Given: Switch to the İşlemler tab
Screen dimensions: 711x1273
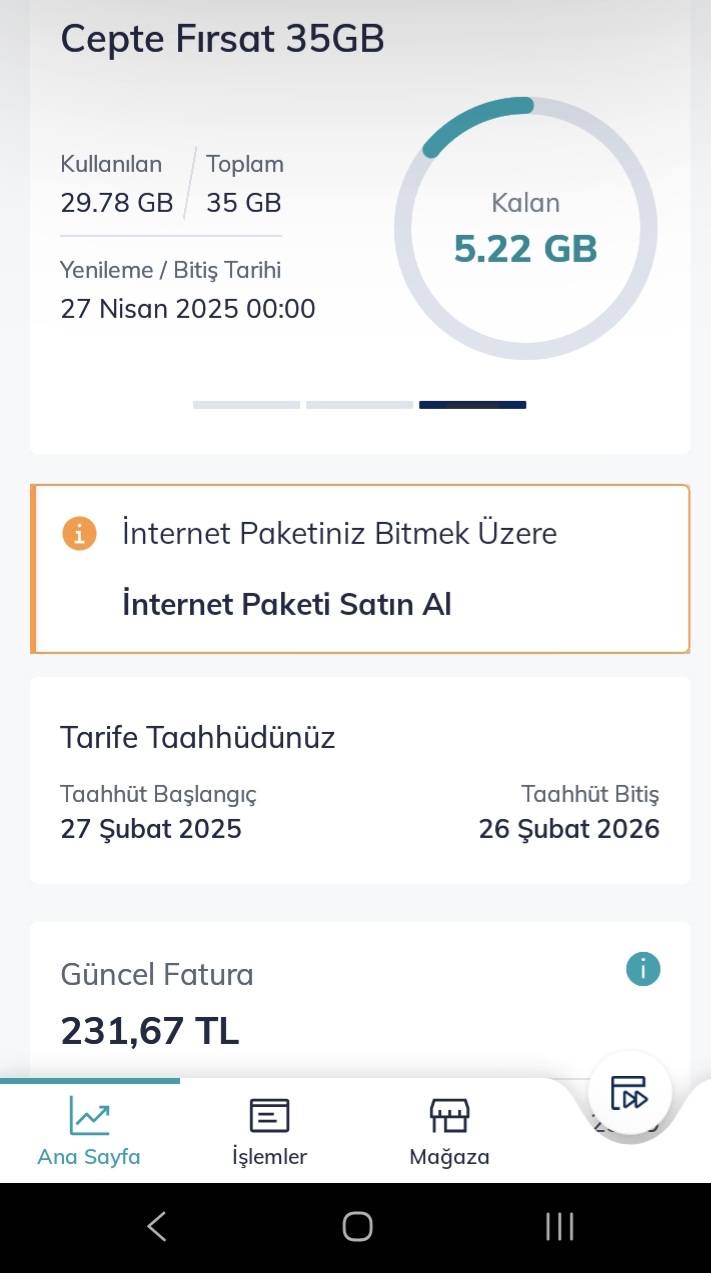Looking at the screenshot, I should [269, 1131].
